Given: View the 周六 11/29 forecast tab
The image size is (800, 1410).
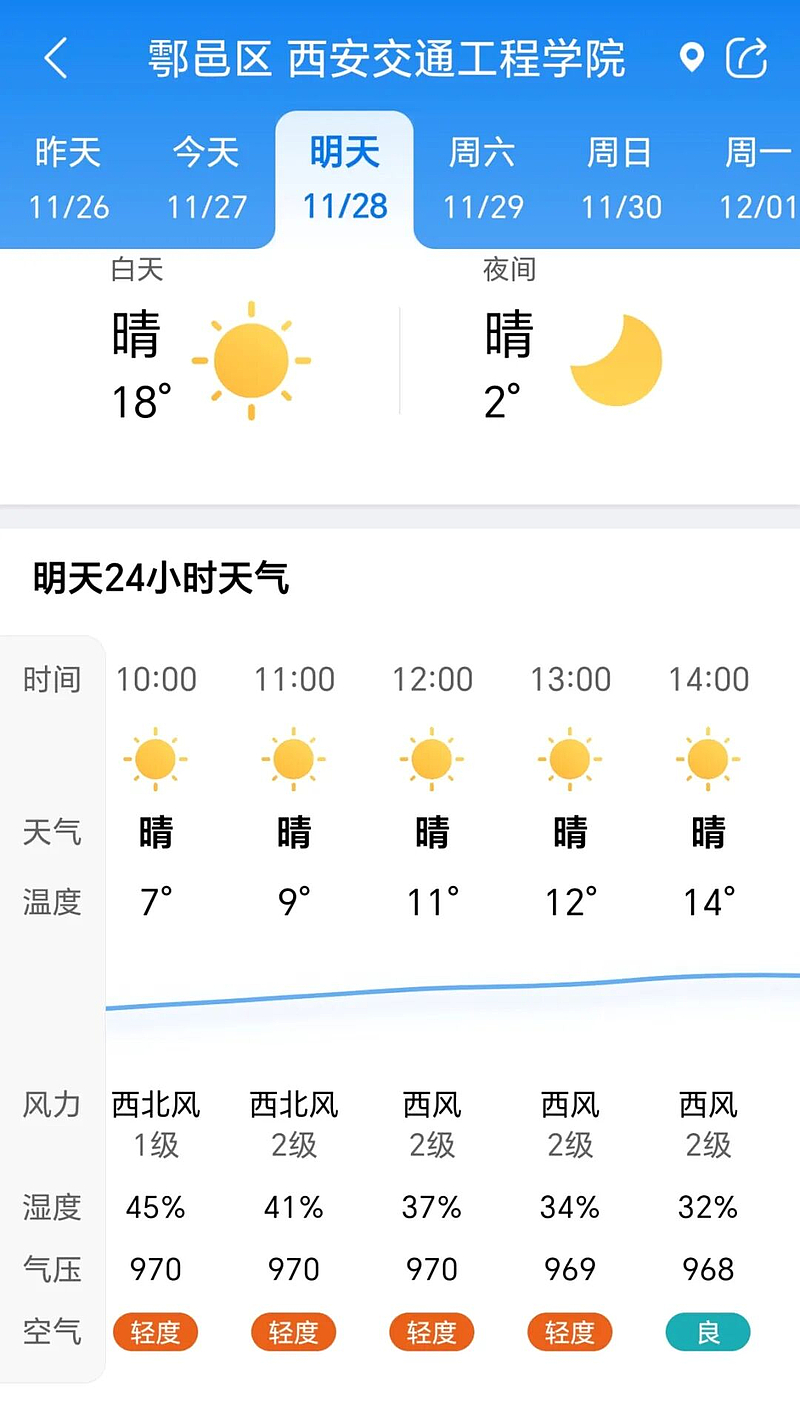Looking at the screenshot, I should pos(483,179).
